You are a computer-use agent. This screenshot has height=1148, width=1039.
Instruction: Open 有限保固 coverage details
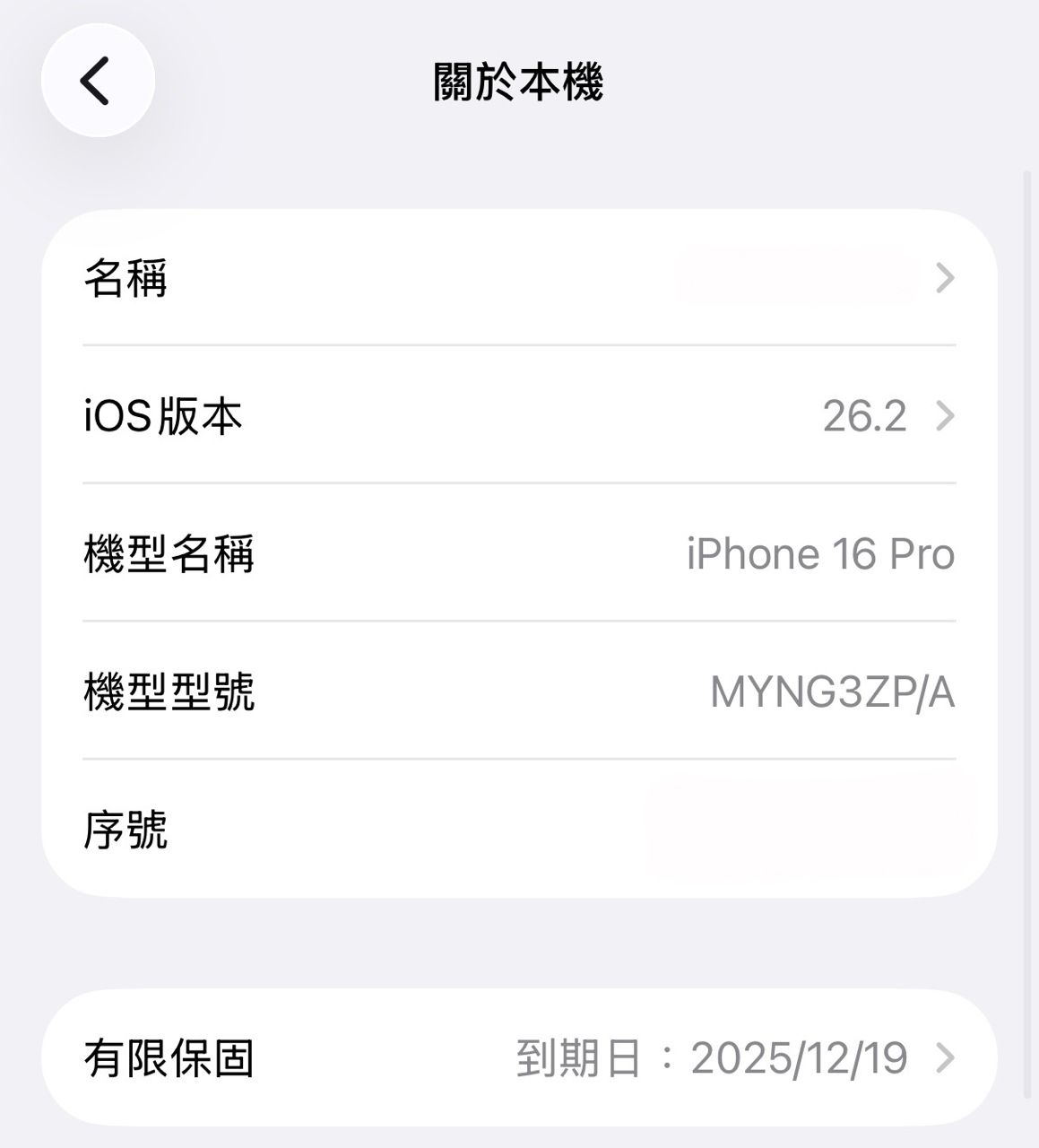(518, 1058)
